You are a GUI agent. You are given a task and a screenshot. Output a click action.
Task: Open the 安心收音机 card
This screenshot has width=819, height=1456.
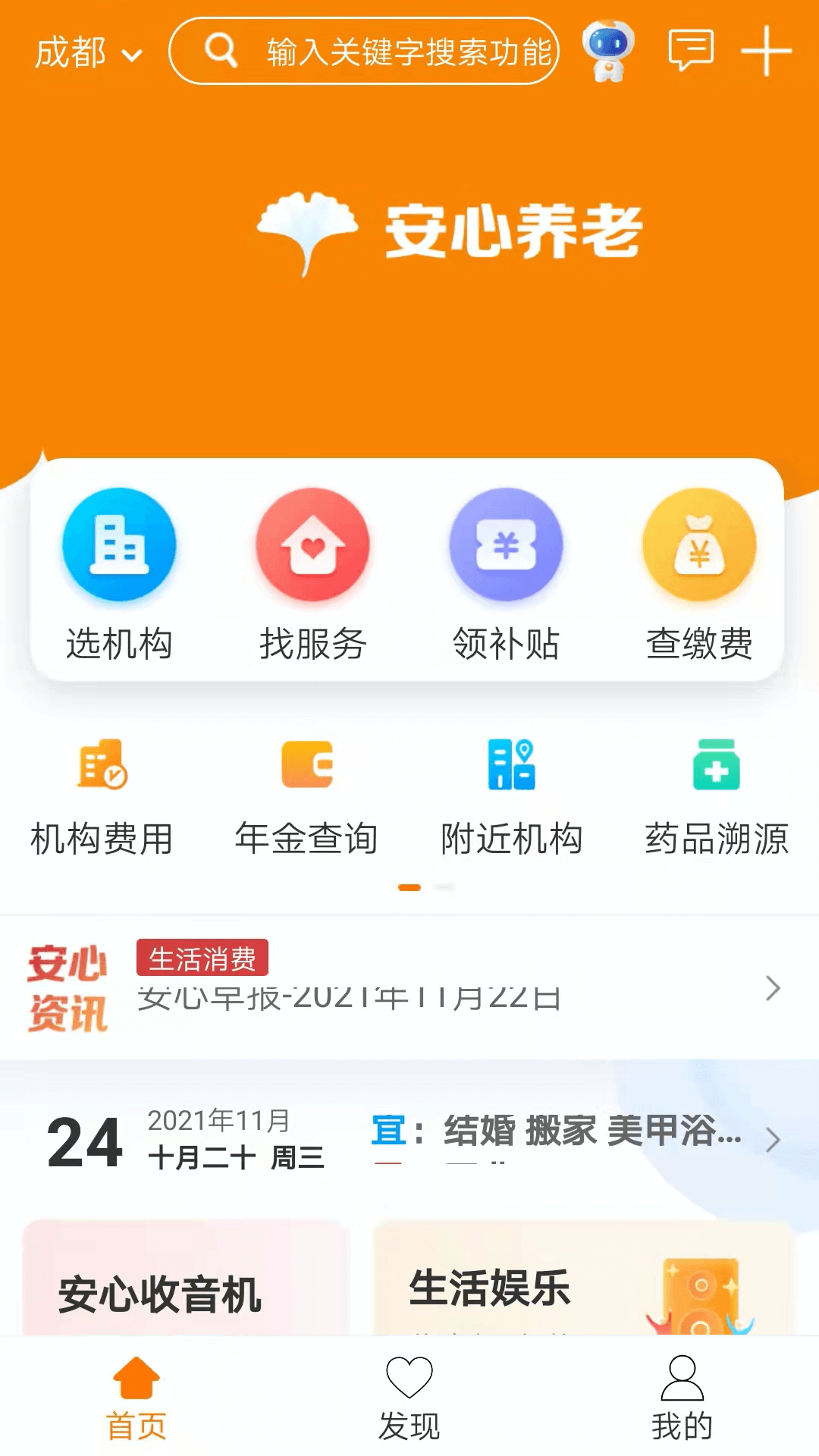(x=186, y=1279)
